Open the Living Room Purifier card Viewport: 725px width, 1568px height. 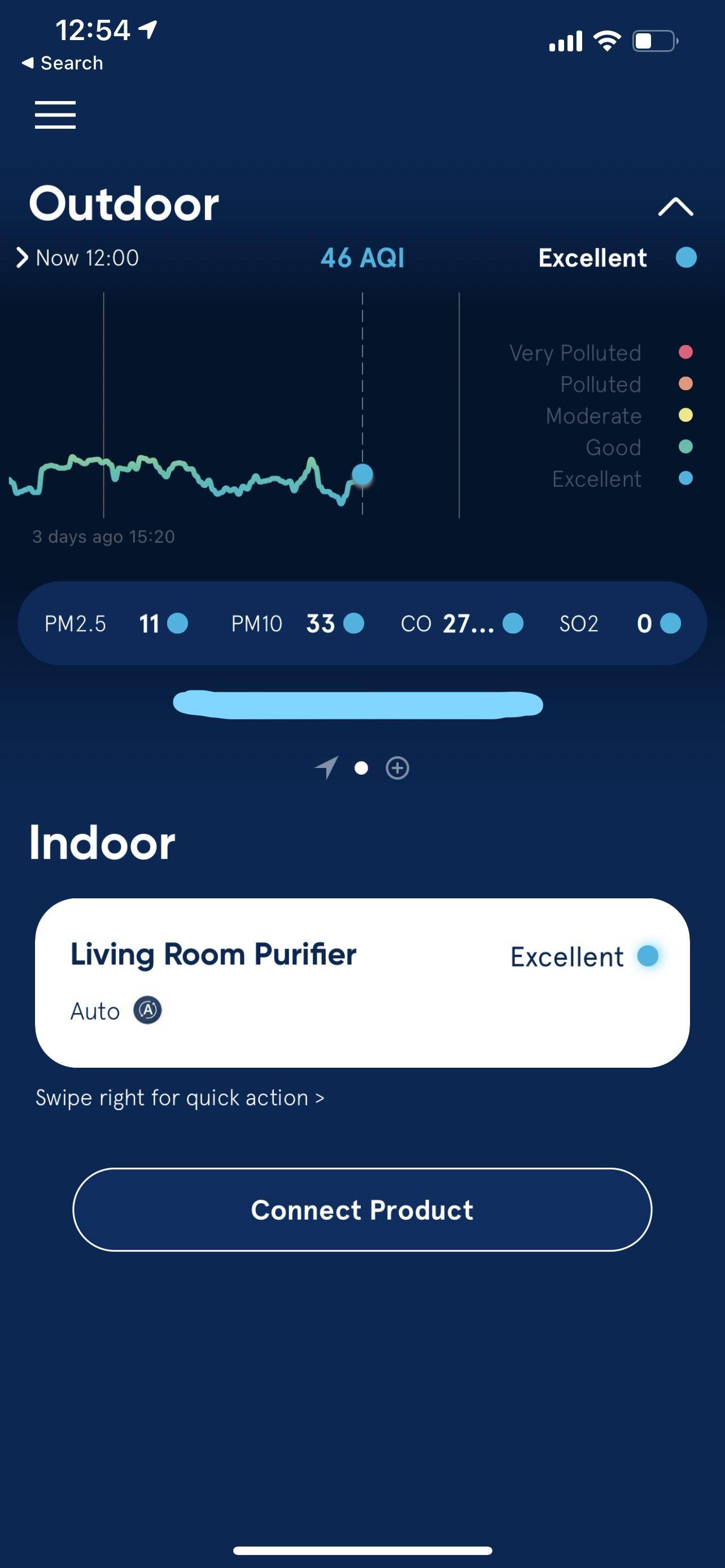pos(362,982)
